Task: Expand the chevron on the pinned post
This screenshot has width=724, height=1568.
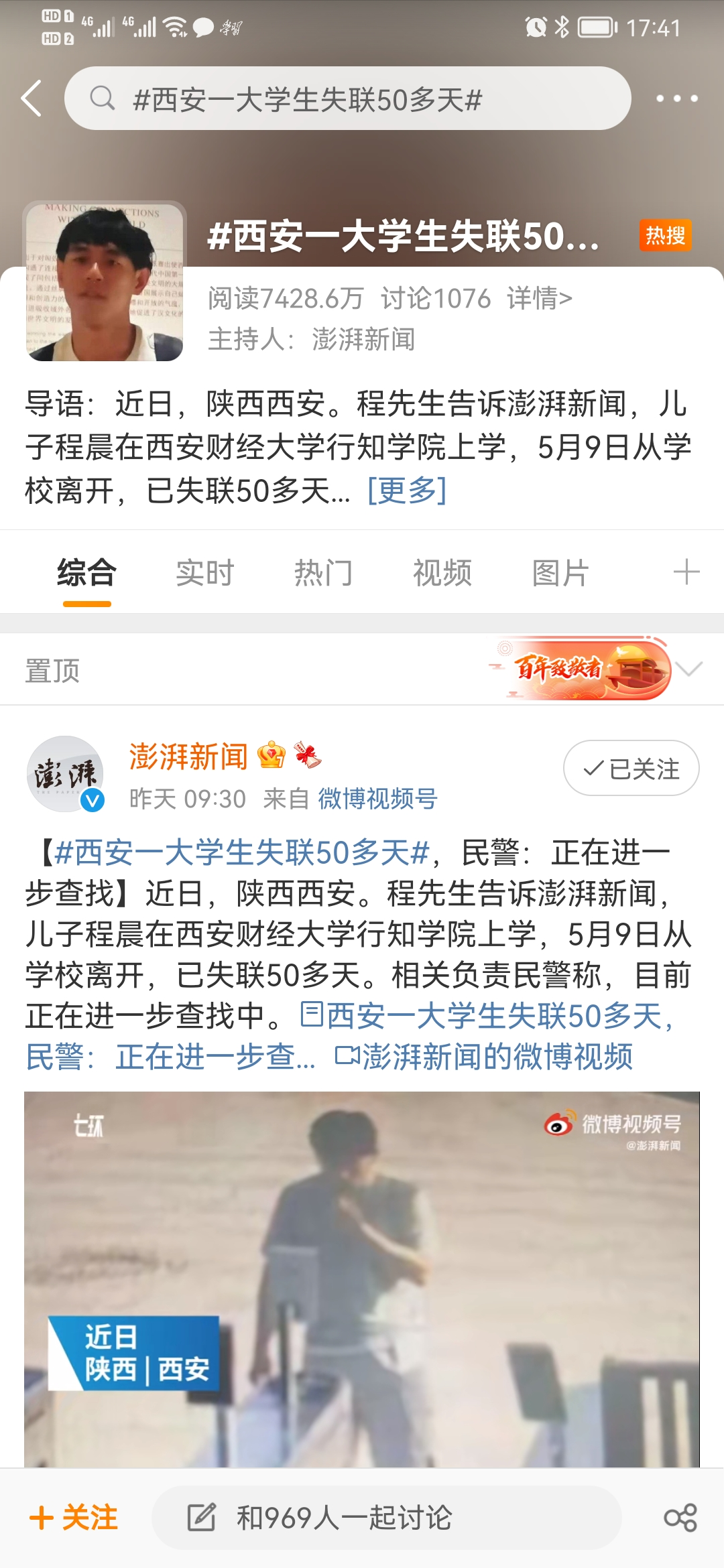Action: 688,669
